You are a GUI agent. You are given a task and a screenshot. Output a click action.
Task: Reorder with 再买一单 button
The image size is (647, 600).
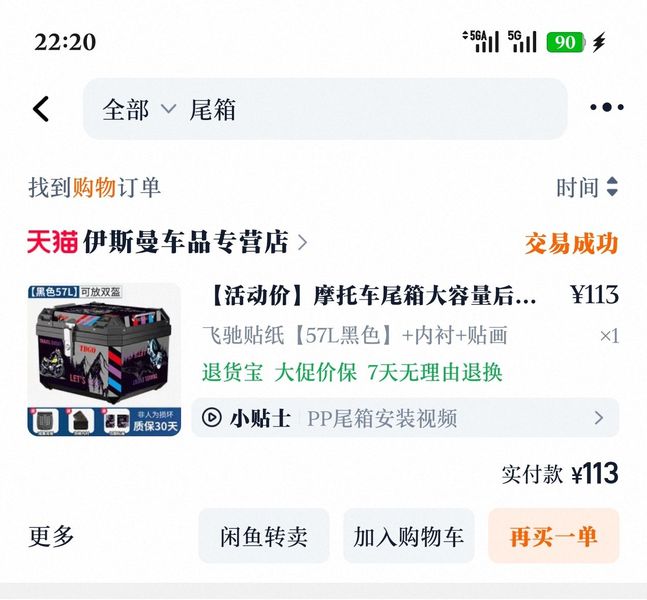pyautogui.click(x=553, y=536)
